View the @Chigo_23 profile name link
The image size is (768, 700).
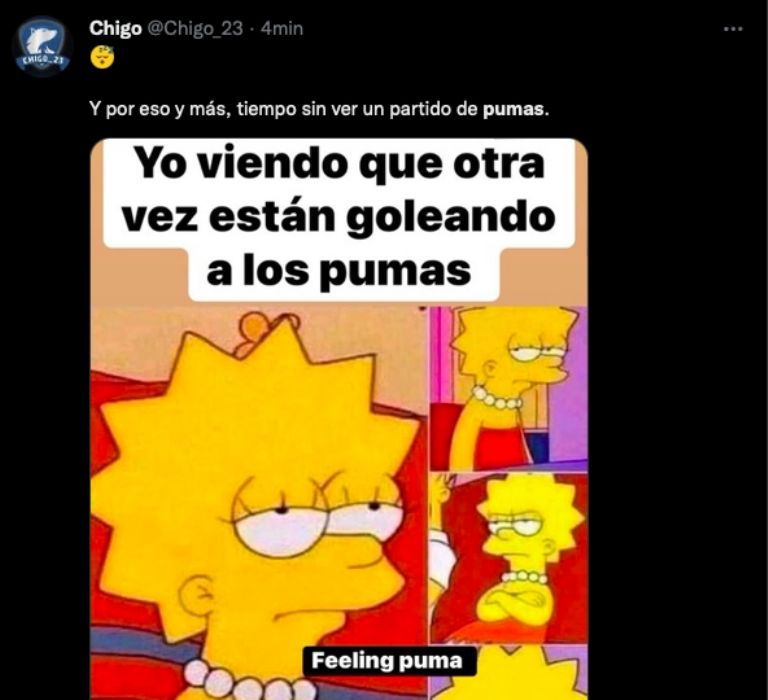coord(195,29)
